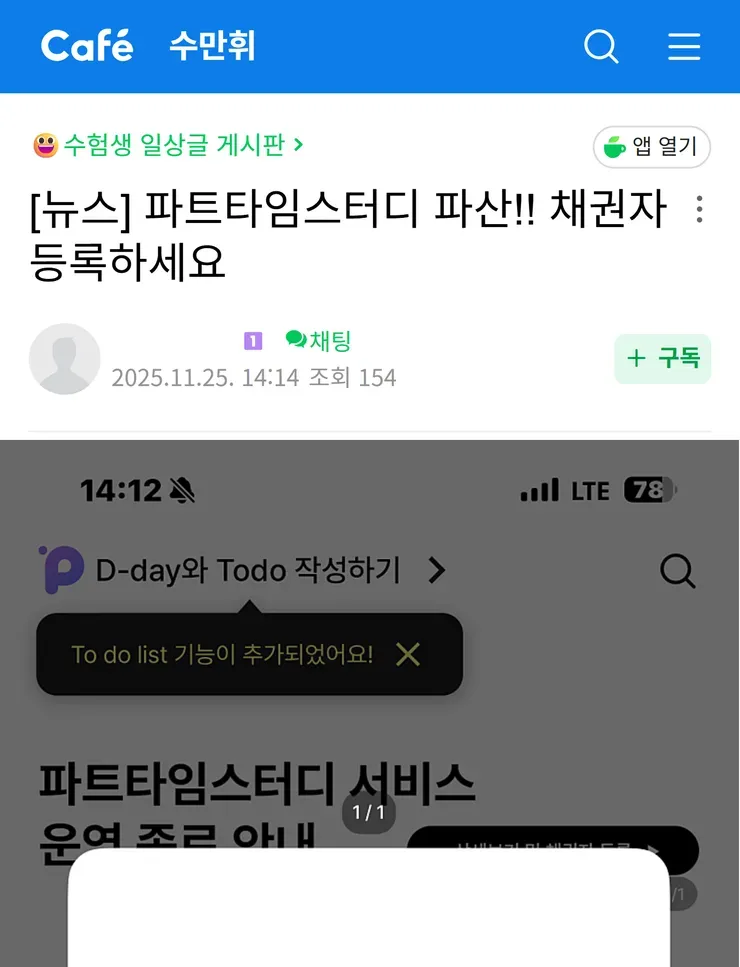Subscribe with the 구독 button
This screenshot has height=967, width=740.
pyautogui.click(x=662, y=358)
